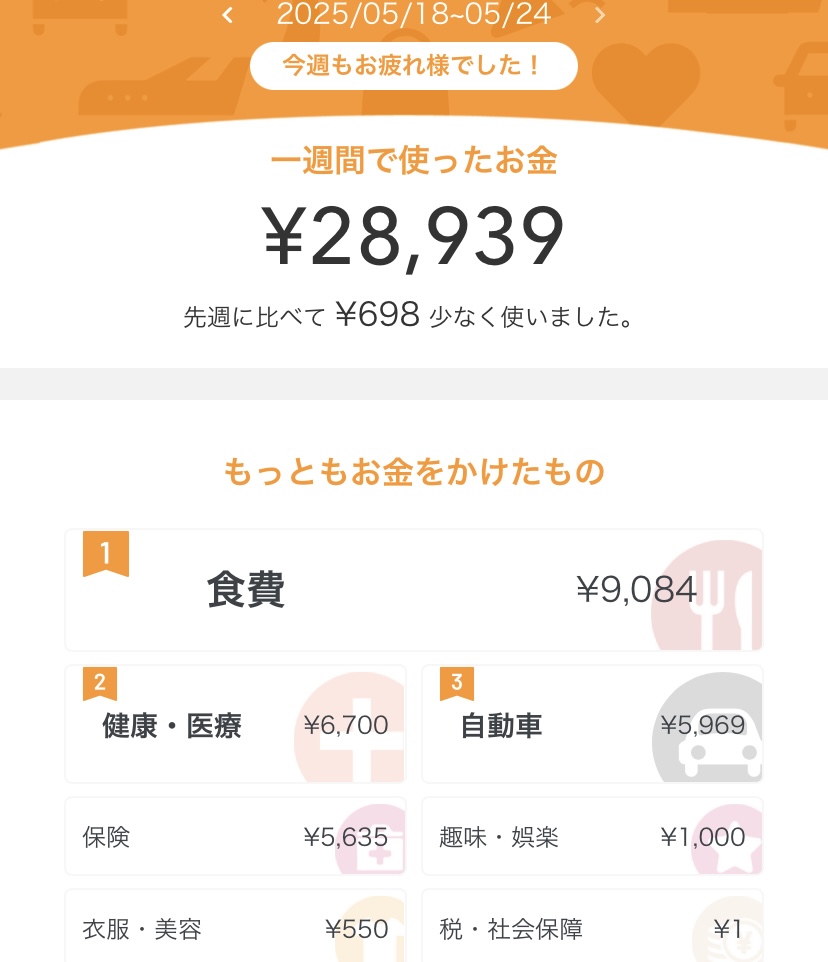This screenshot has height=962, width=828.
Task: Open the 趣味・娯楽 category card
Action: click(592, 836)
